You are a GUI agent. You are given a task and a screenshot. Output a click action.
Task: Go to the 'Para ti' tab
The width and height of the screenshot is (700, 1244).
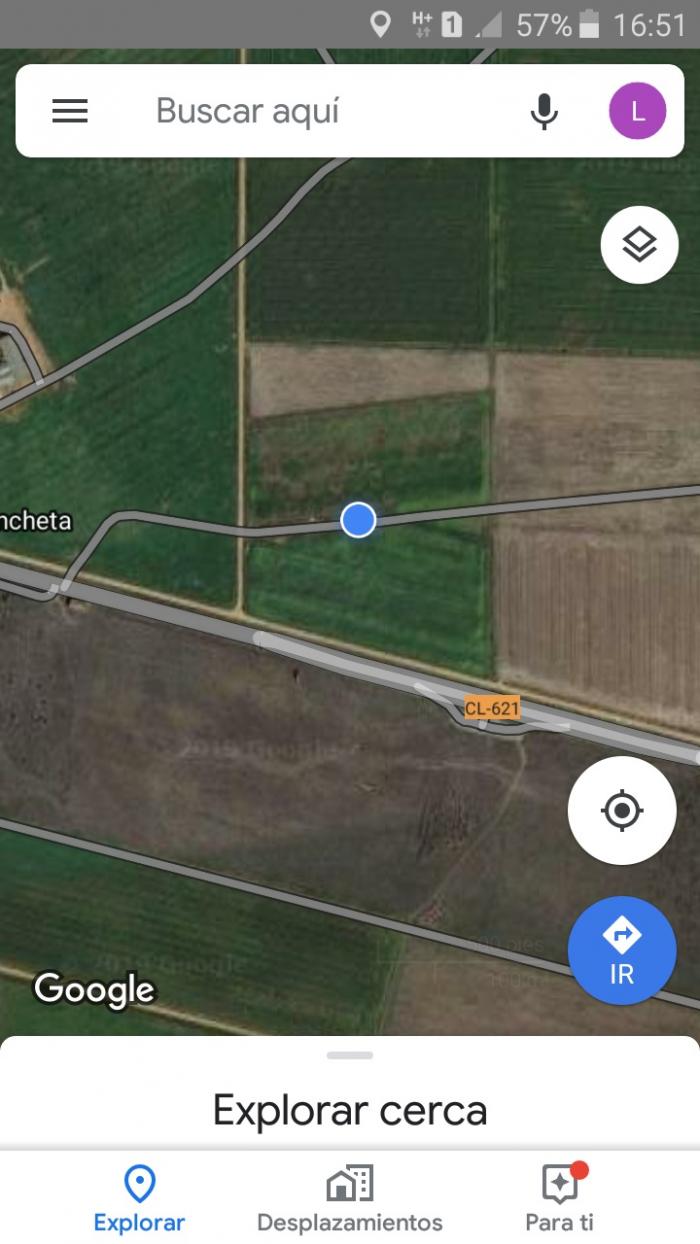click(x=559, y=1197)
